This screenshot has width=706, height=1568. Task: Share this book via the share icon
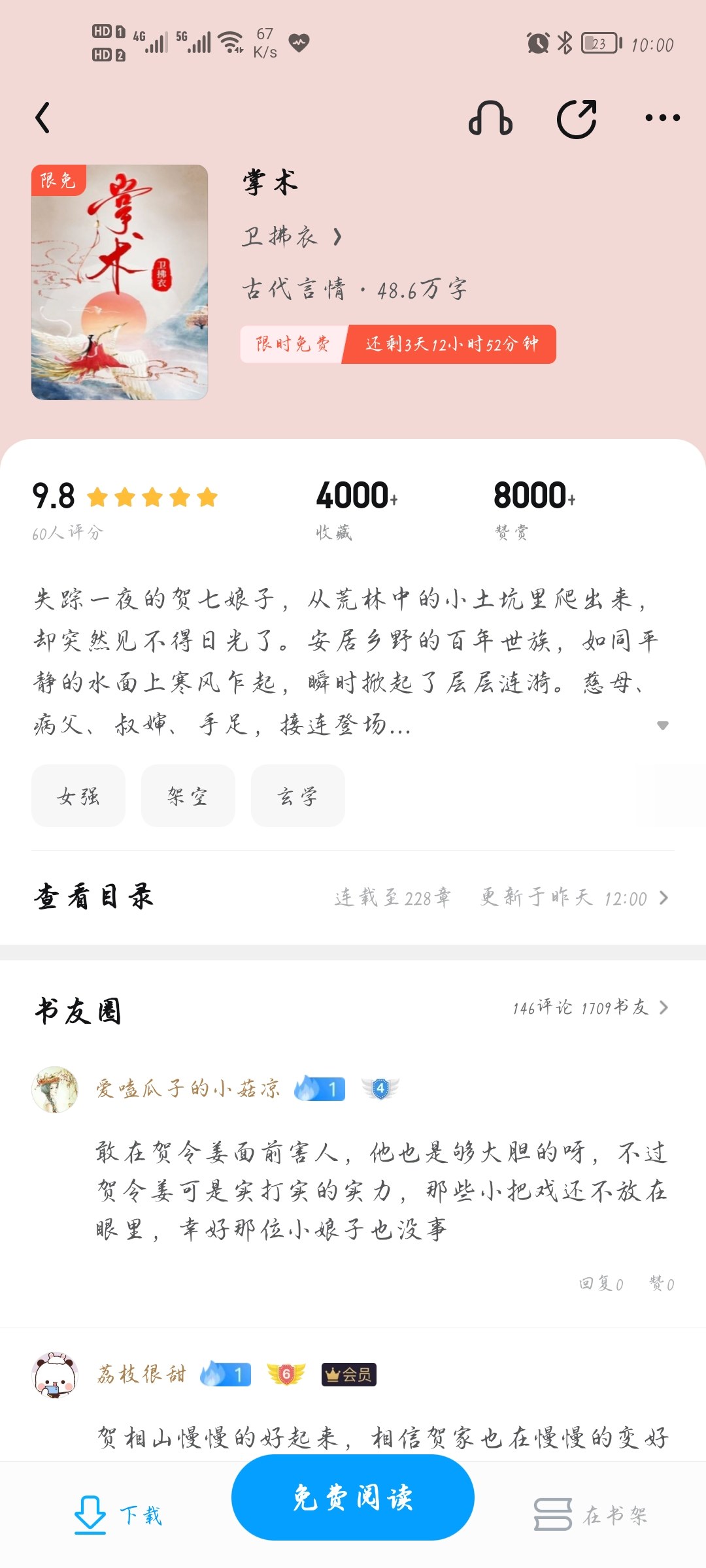pyautogui.click(x=577, y=118)
